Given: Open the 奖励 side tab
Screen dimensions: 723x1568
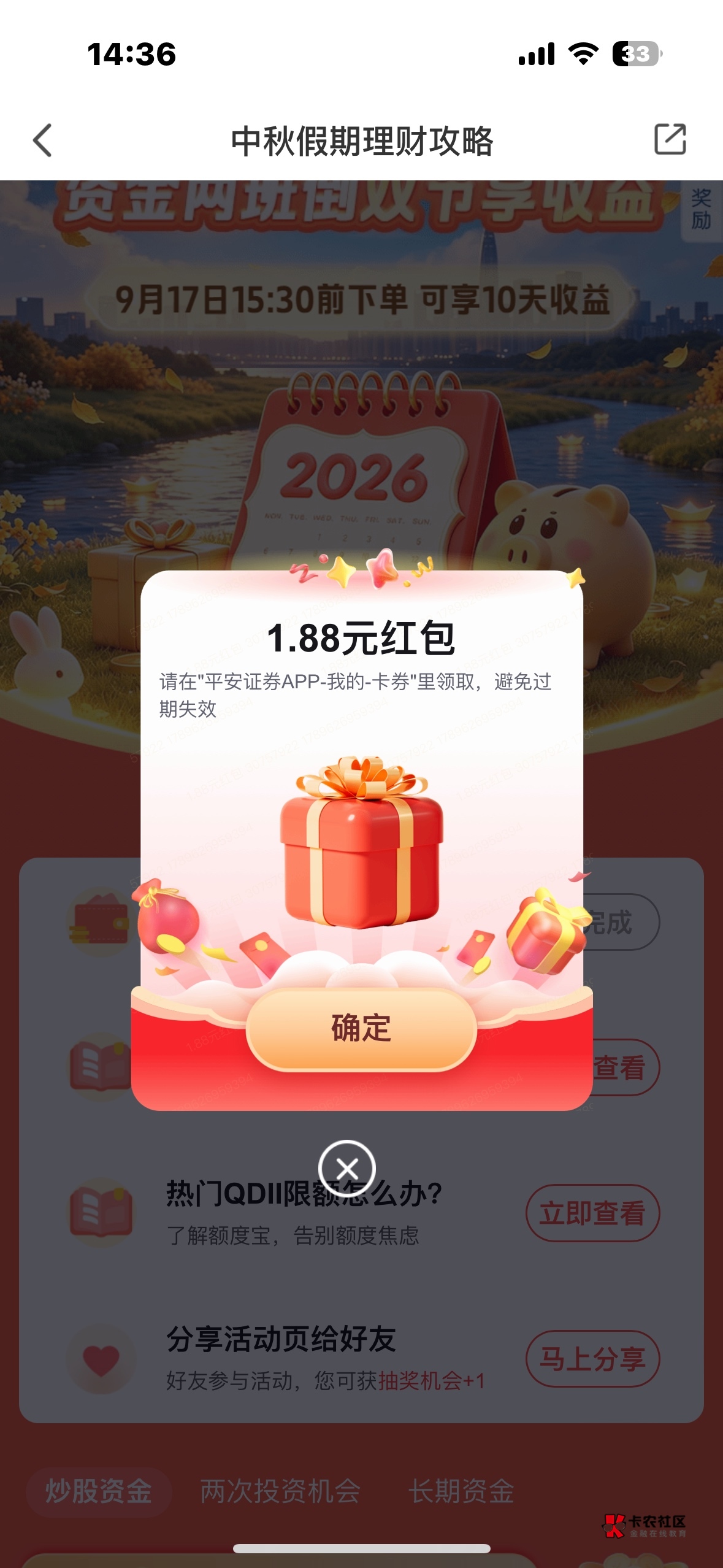Looking at the screenshot, I should (x=702, y=209).
